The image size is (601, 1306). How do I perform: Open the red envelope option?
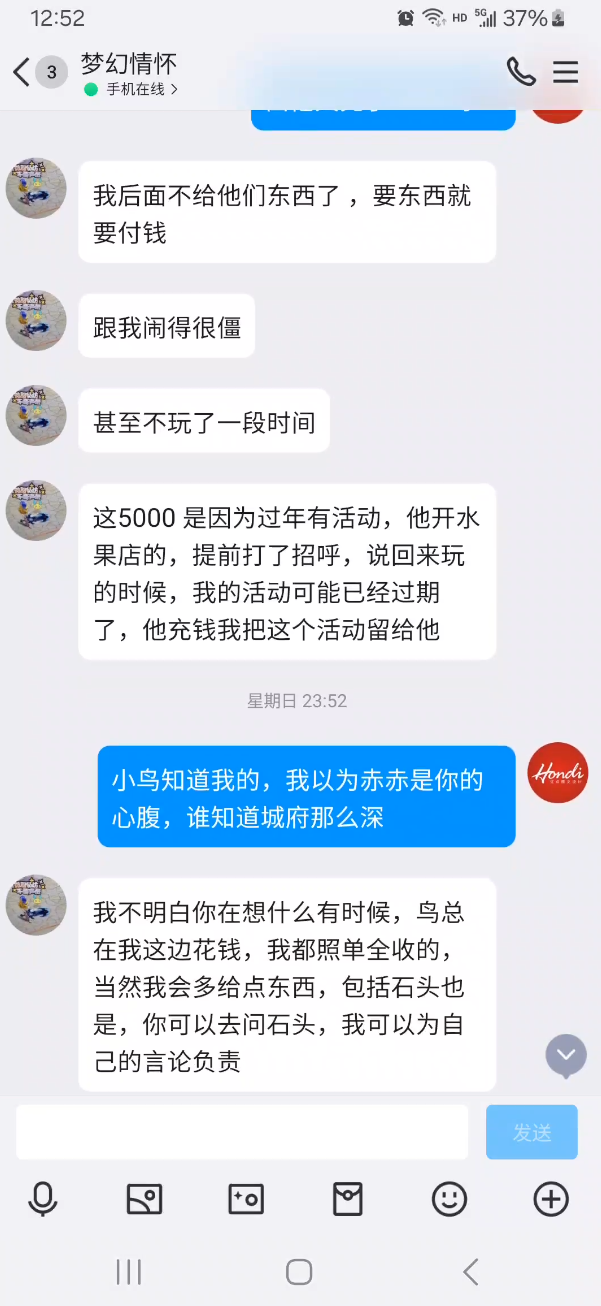click(x=348, y=1198)
